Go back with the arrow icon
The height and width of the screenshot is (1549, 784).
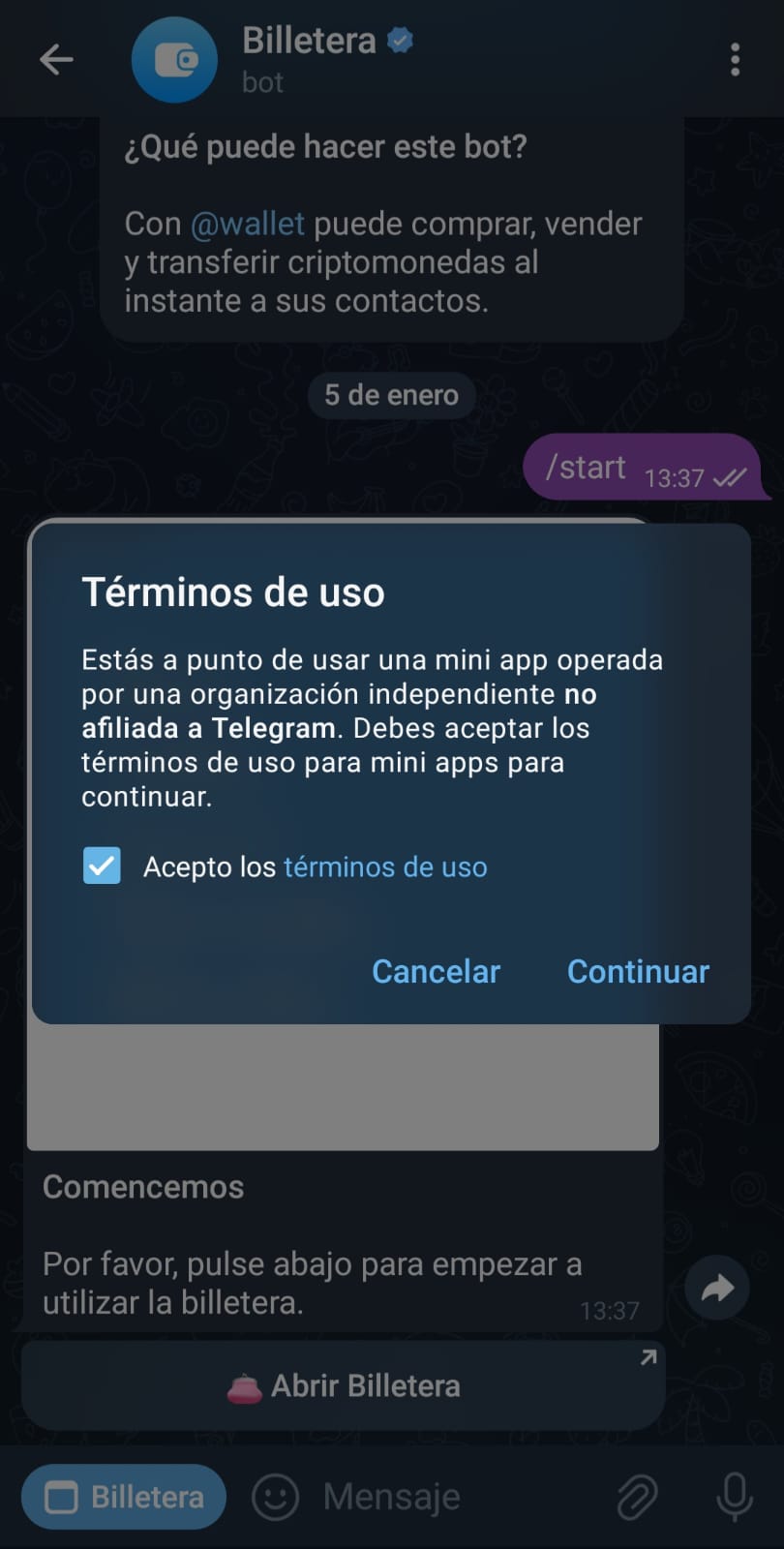click(56, 60)
